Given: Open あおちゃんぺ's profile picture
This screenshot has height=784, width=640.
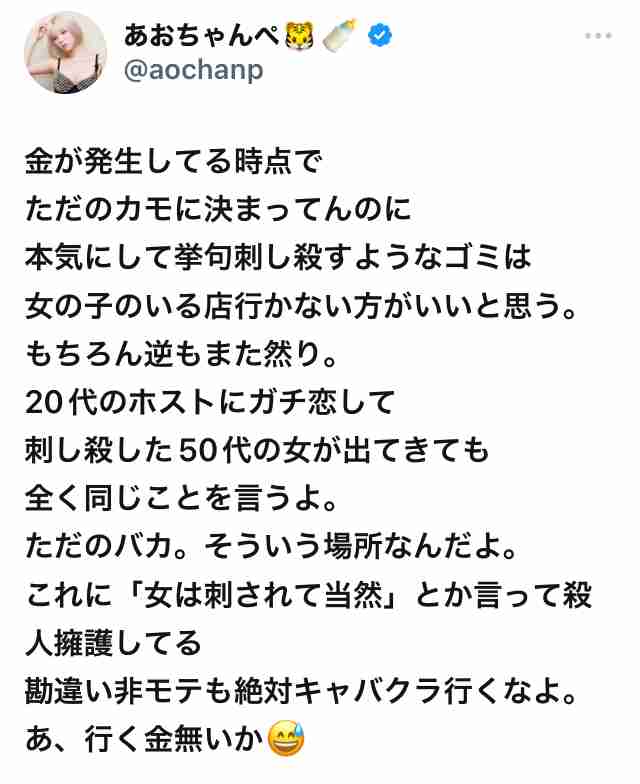Looking at the screenshot, I should click(x=66, y=53).
